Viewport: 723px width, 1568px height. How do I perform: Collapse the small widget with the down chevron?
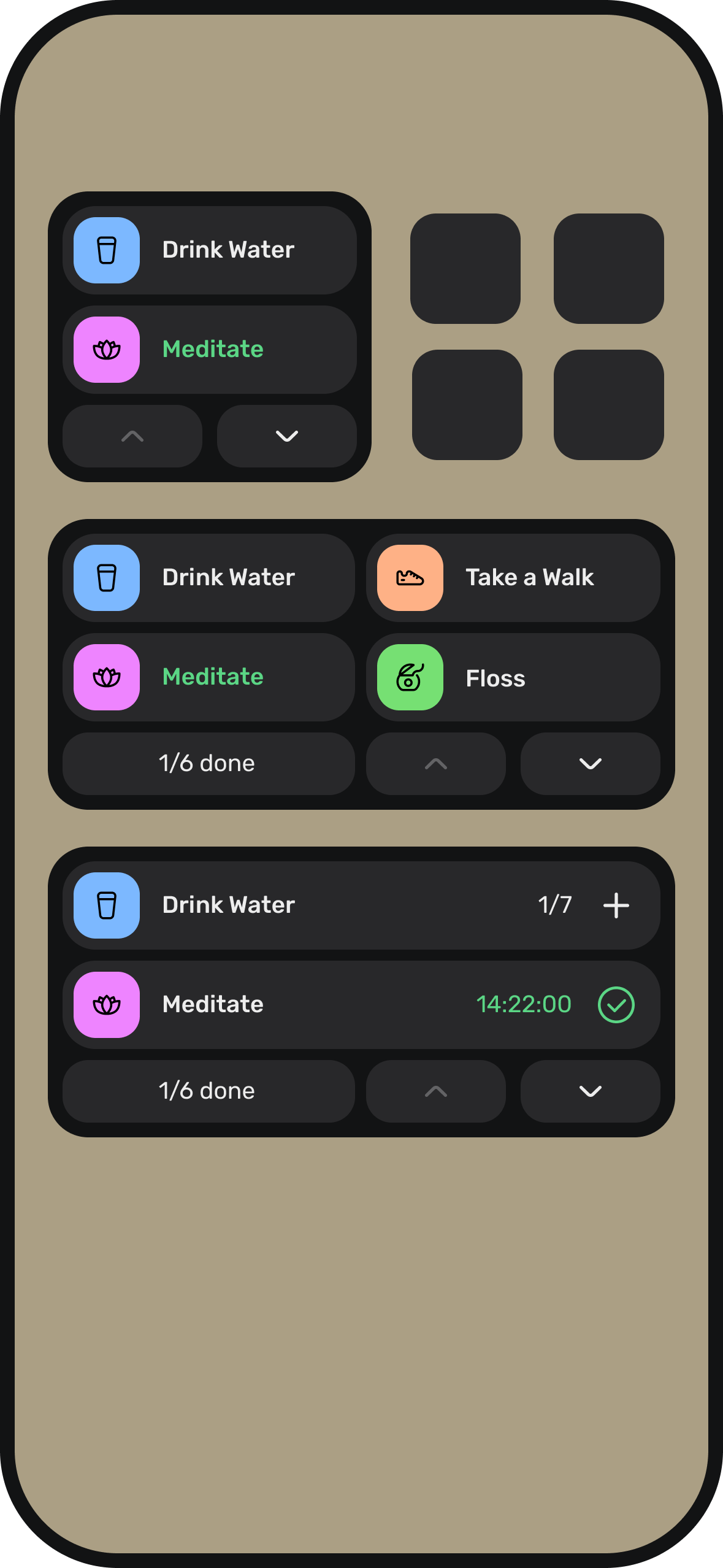click(287, 437)
